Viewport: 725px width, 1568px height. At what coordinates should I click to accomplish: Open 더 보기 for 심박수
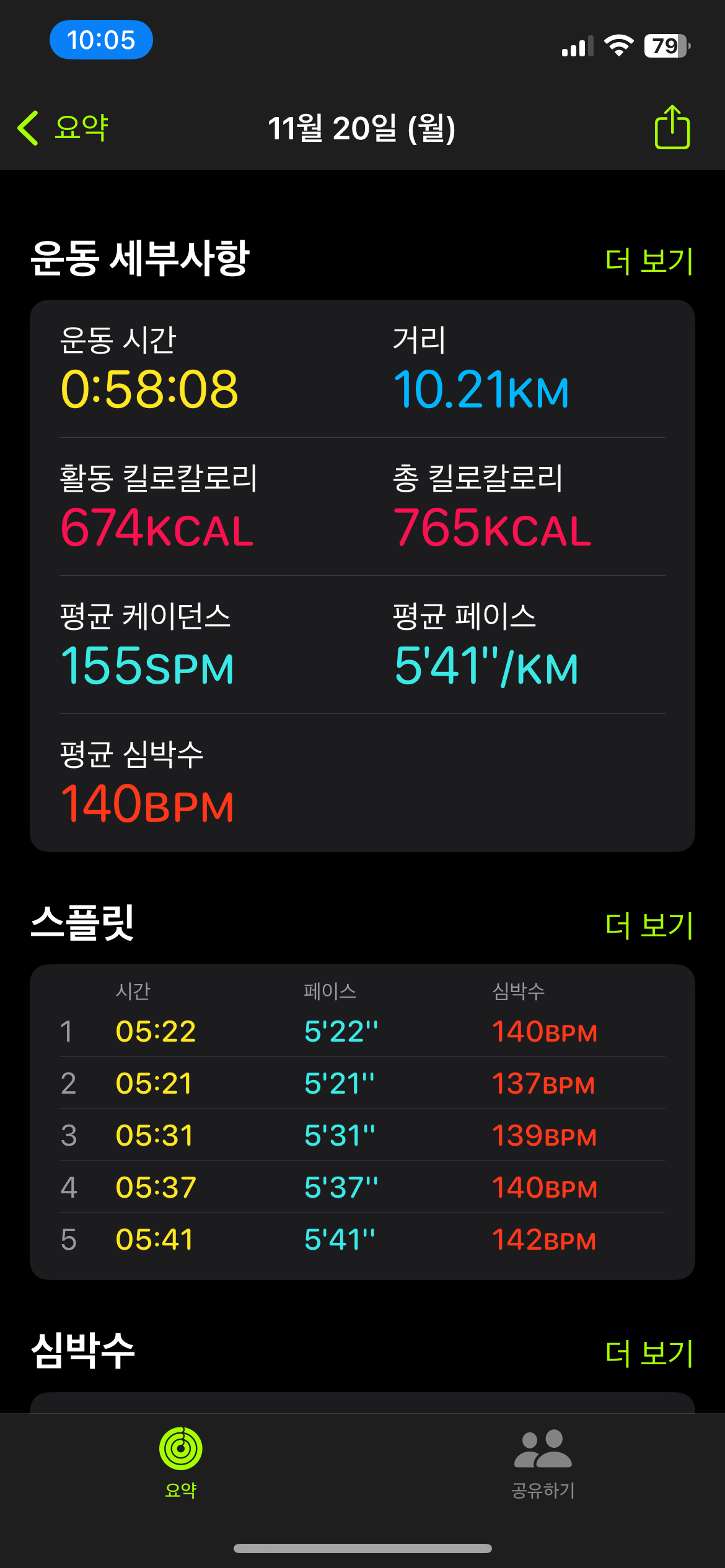click(x=649, y=1353)
